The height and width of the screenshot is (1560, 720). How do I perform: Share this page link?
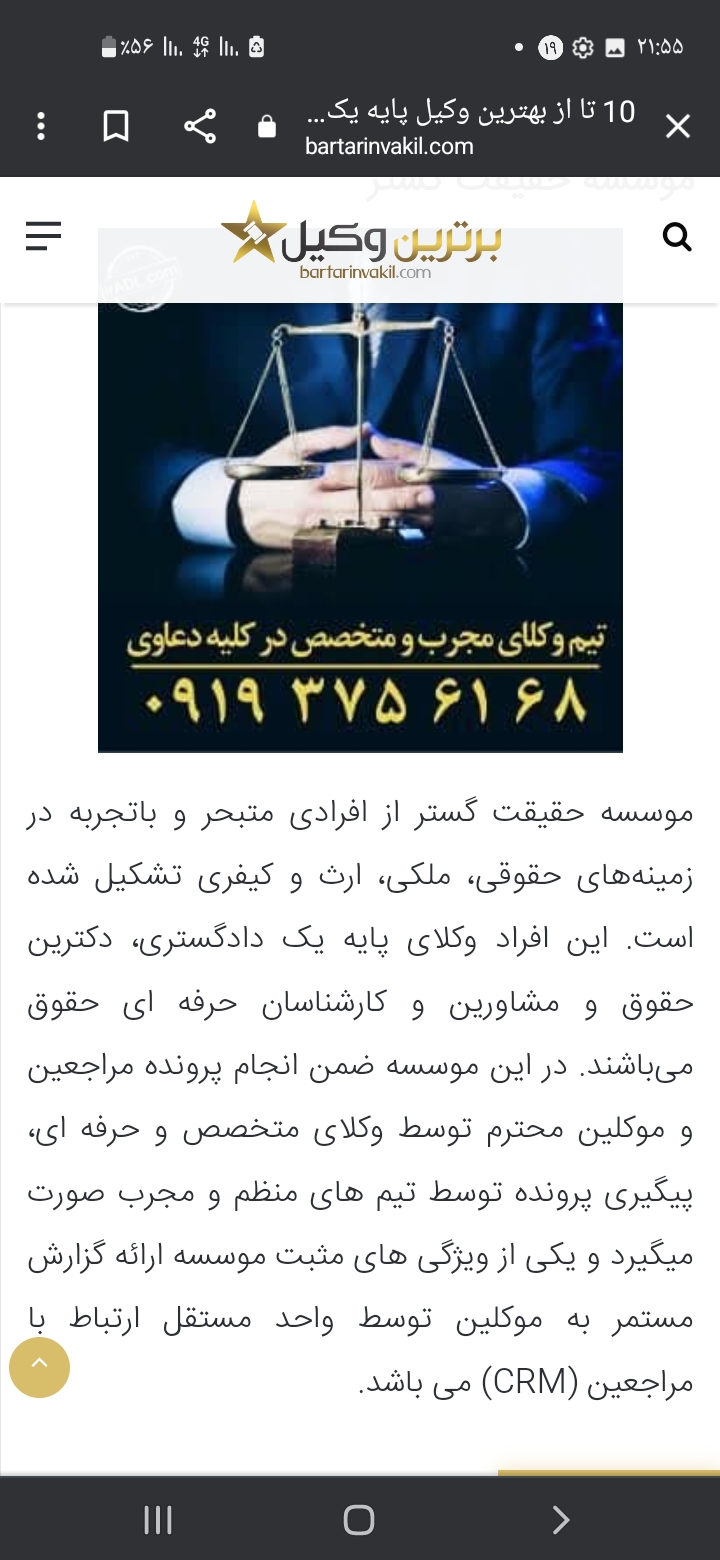tap(200, 126)
